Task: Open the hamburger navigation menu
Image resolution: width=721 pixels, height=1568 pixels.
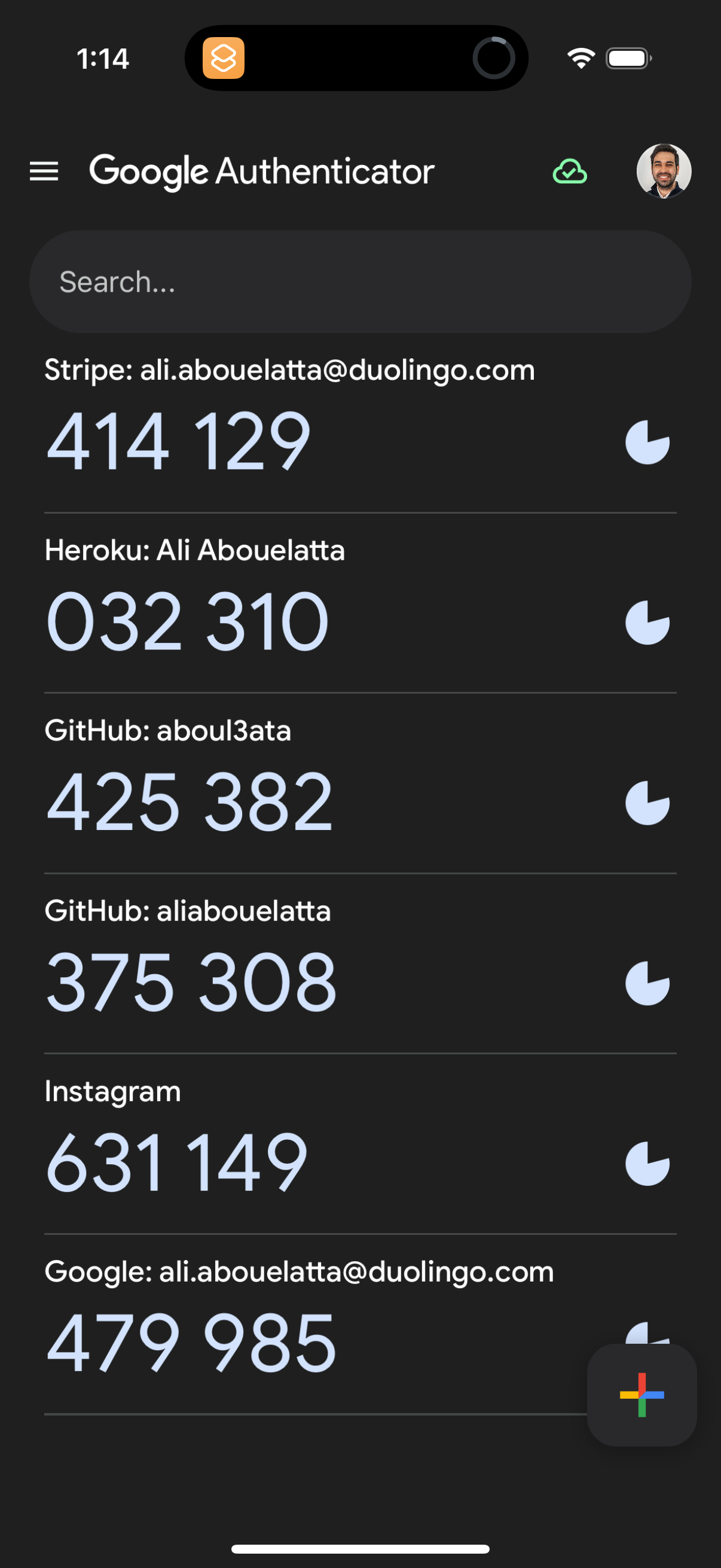Action: click(x=44, y=171)
